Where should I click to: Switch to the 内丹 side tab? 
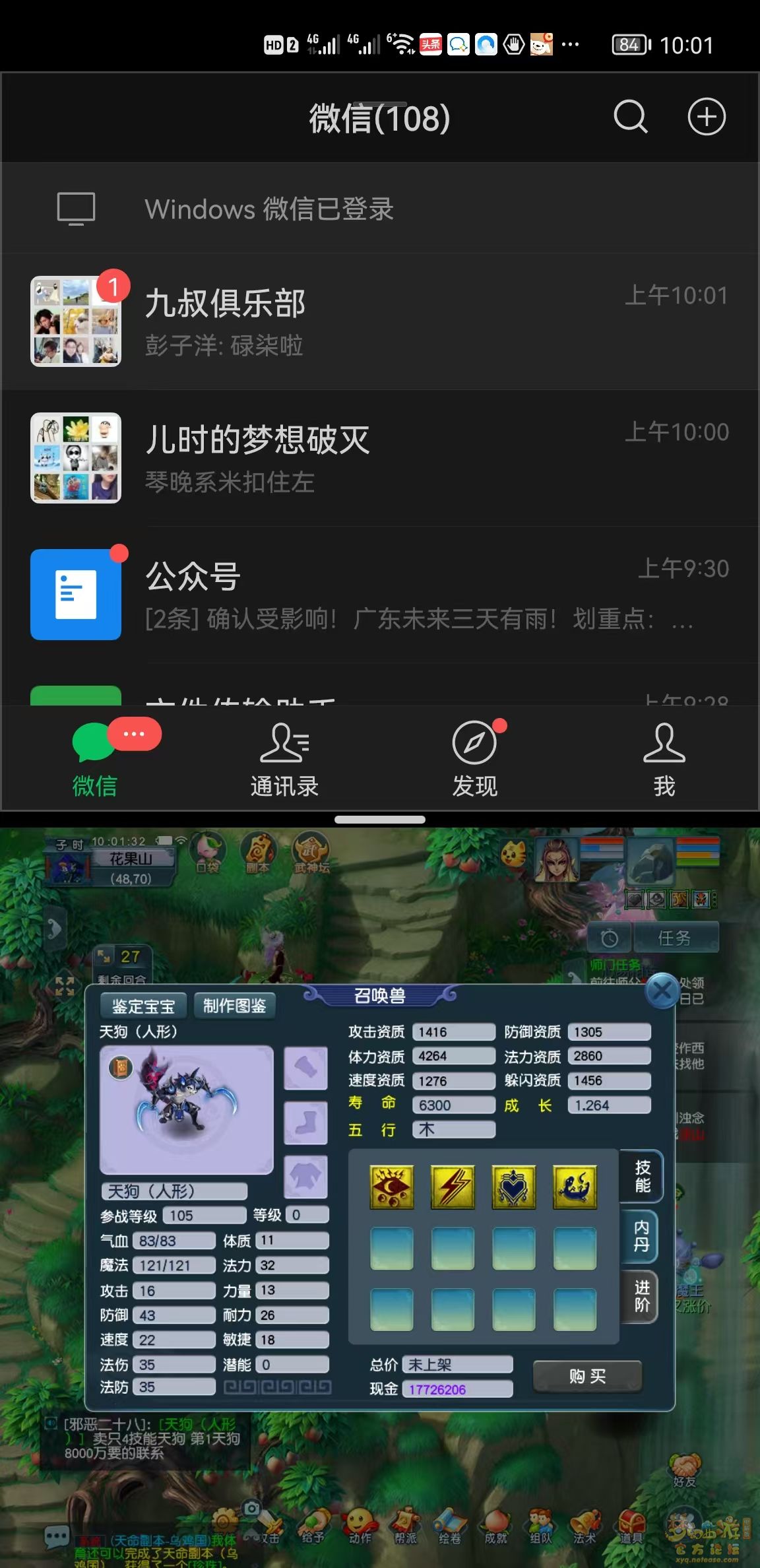coord(641,1236)
